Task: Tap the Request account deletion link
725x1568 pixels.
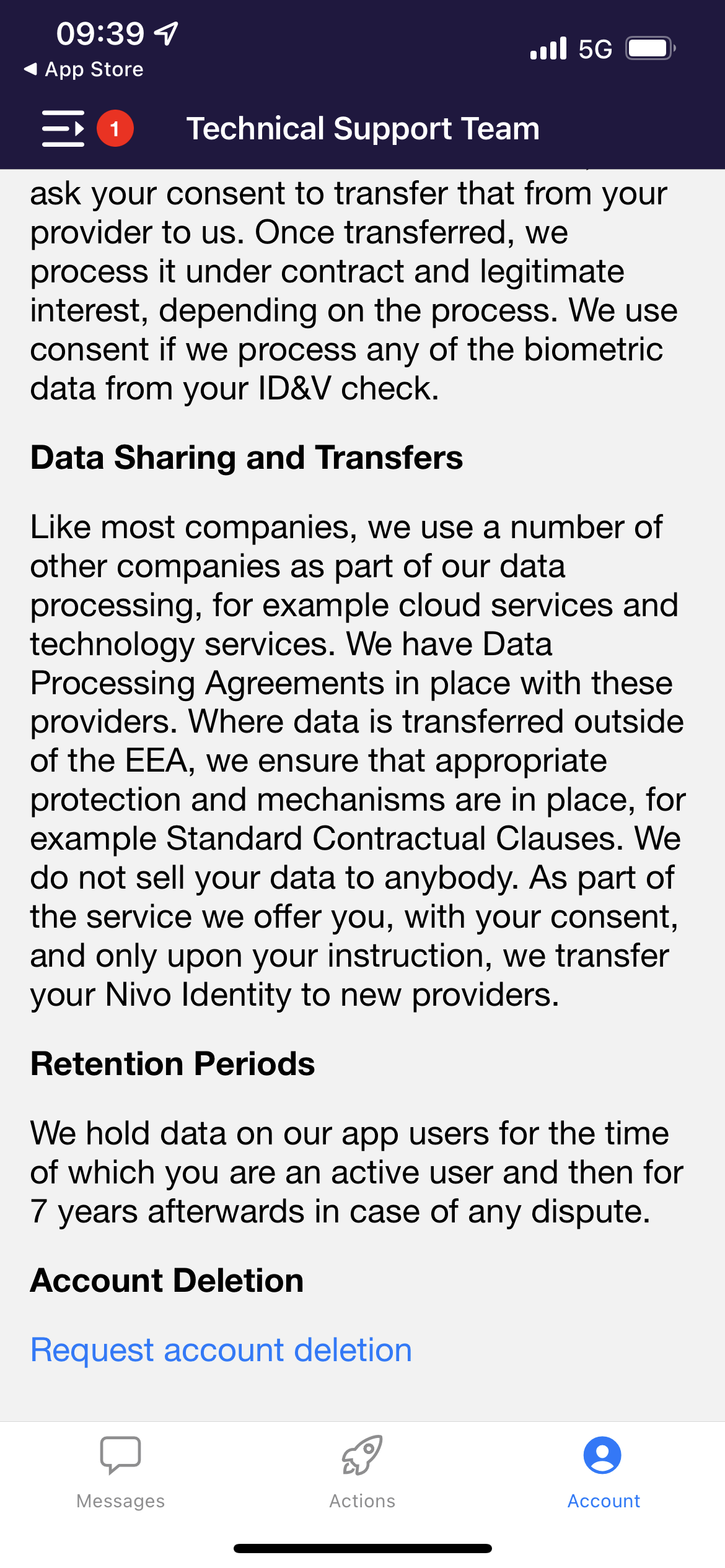Action: coord(221,1350)
